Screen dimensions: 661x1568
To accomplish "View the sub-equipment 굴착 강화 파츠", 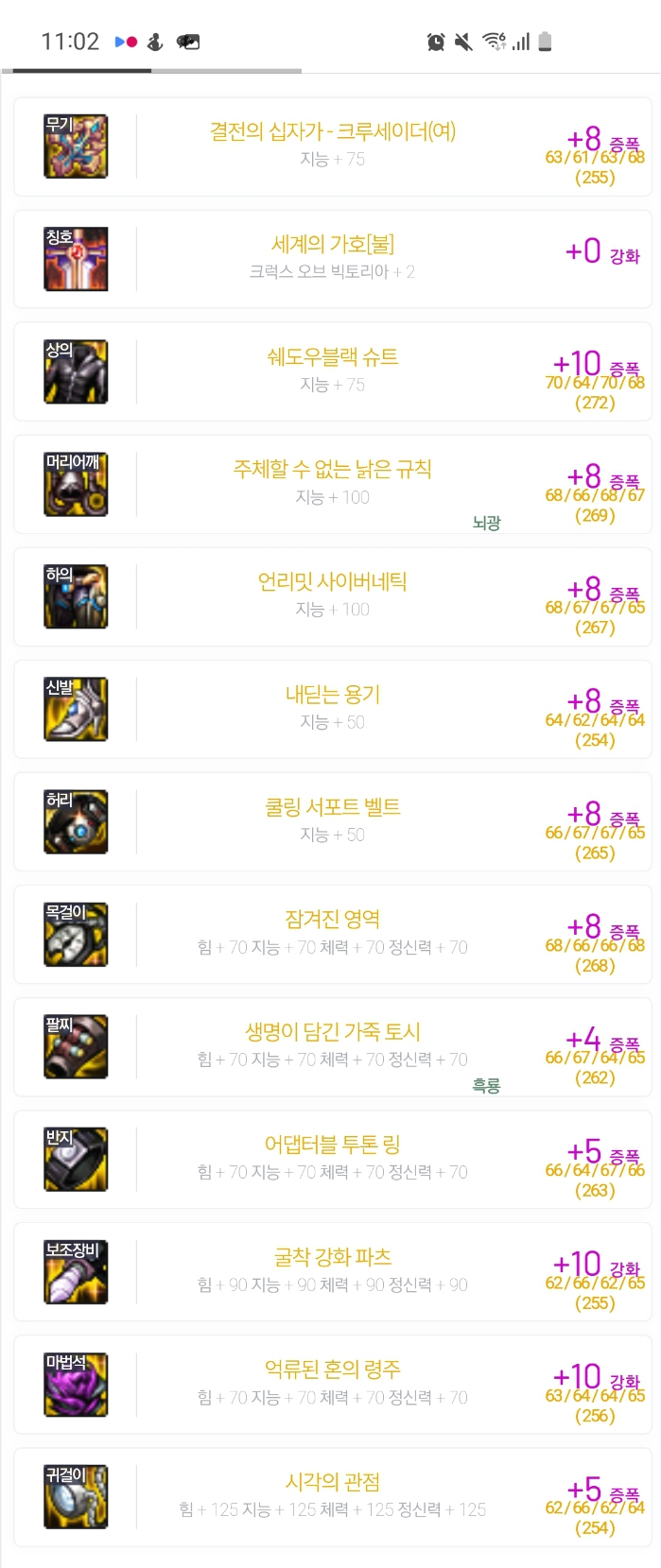I will pos(332,1257).
